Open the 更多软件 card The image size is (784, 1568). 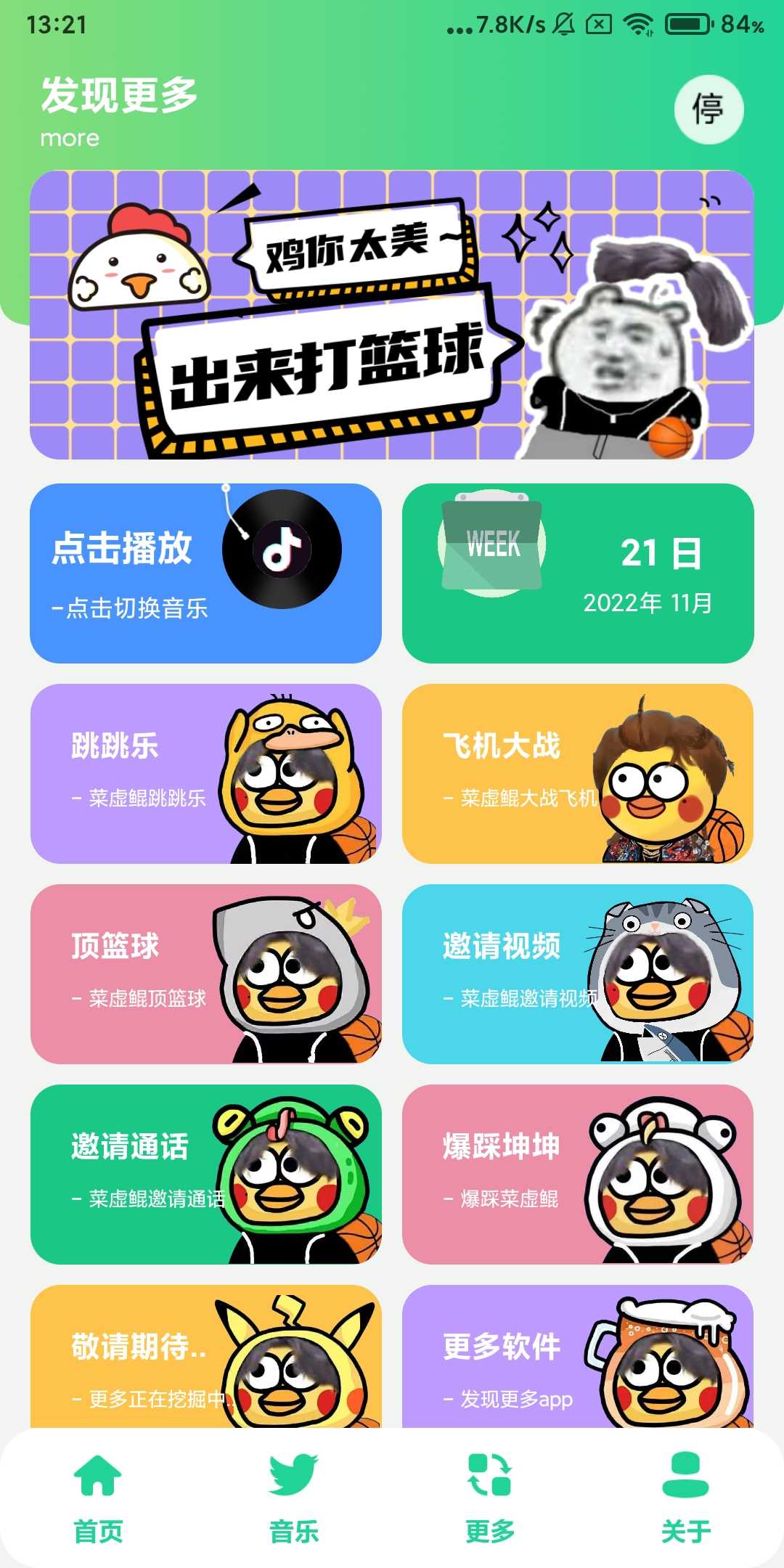tap(578, 1357)
